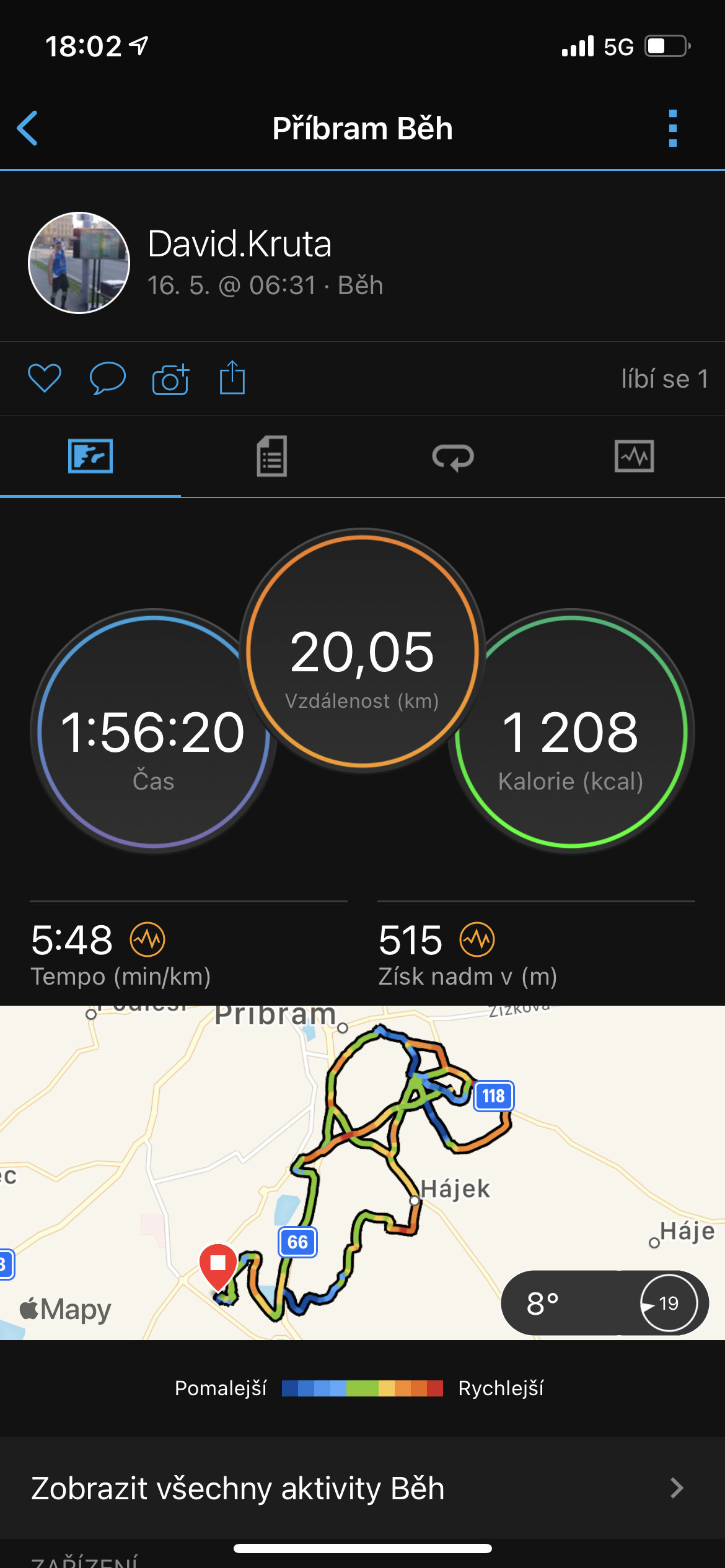
Task: Share the Příbram Běh activity
Action: coord(232,377)
